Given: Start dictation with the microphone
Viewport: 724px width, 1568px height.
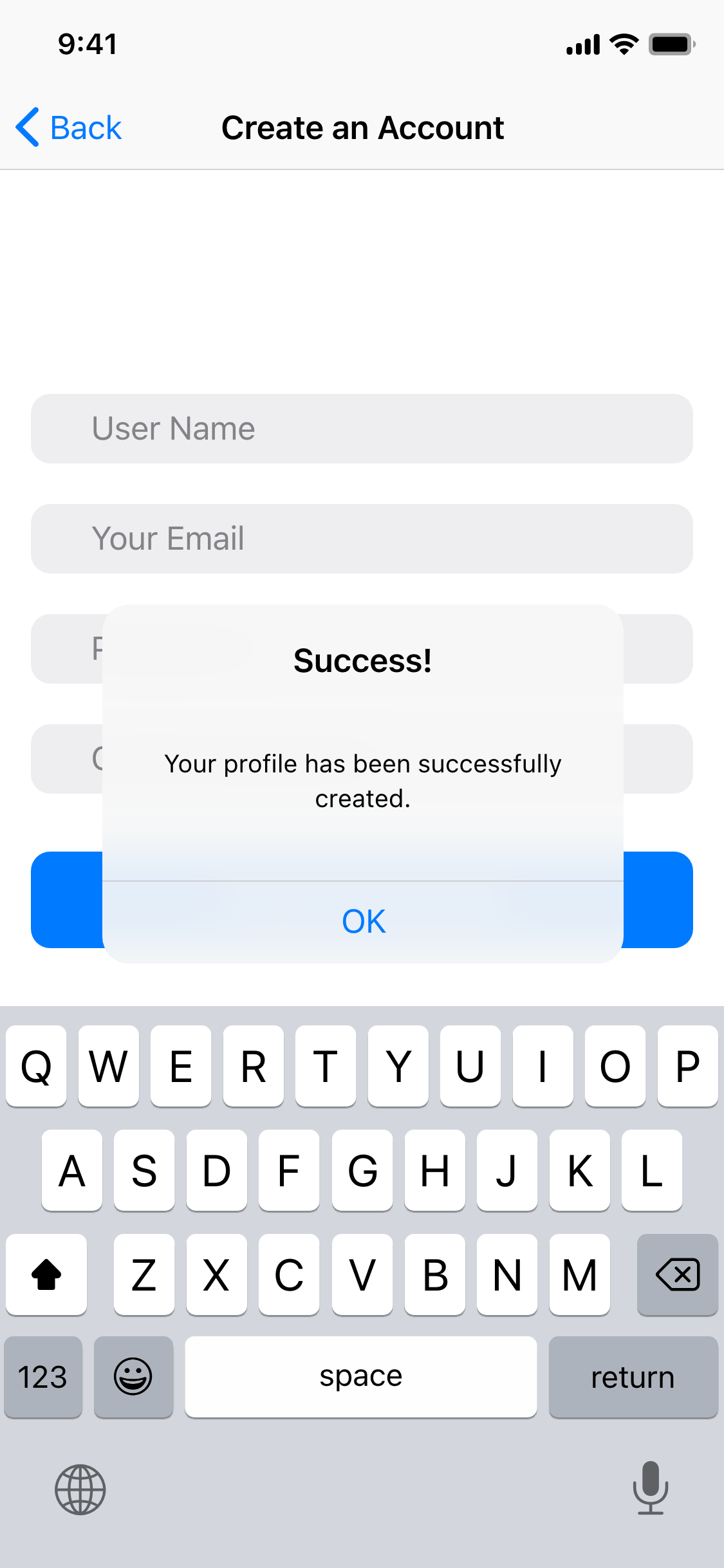Looking at the screenshot, I should [651, 1488].
